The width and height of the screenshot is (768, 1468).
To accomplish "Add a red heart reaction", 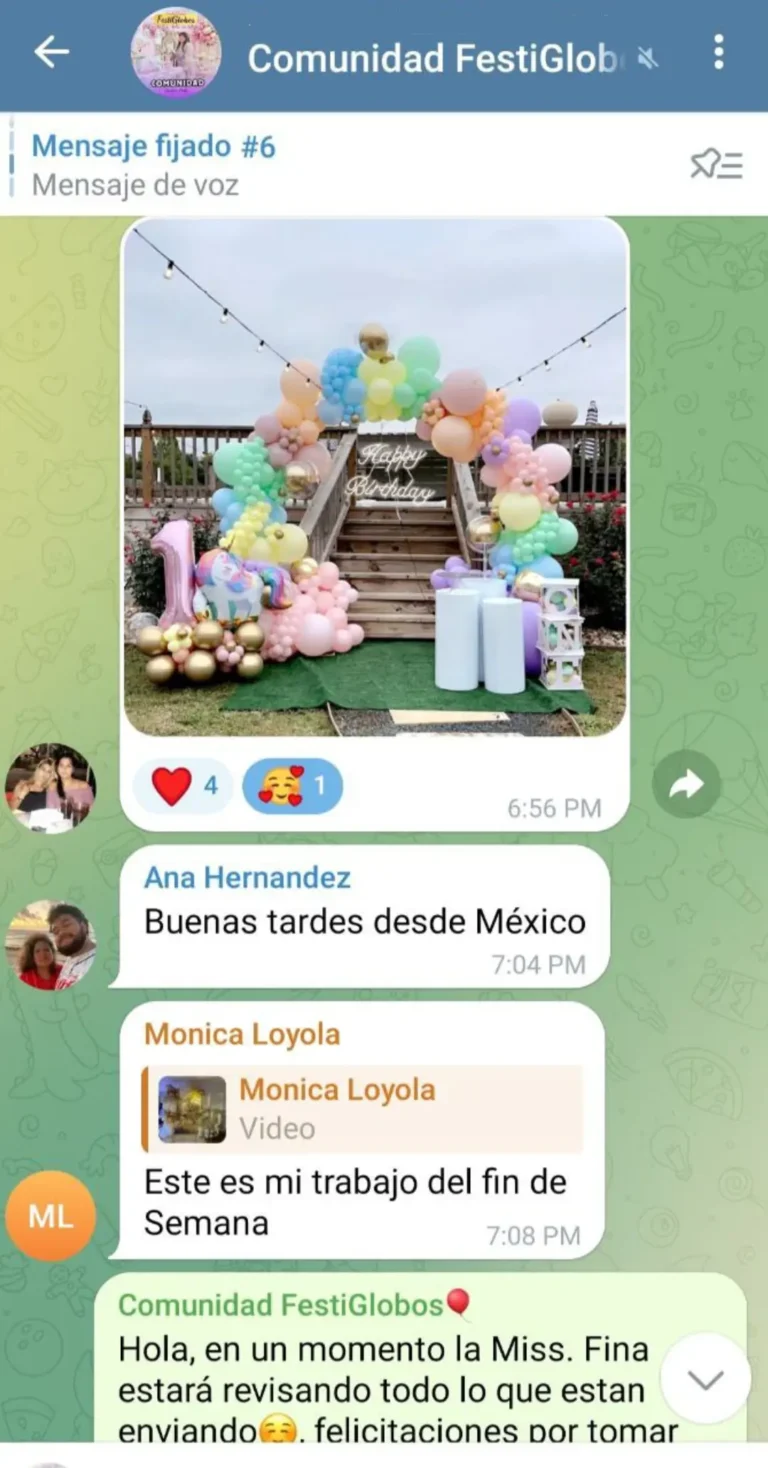I will coord(184,786).
